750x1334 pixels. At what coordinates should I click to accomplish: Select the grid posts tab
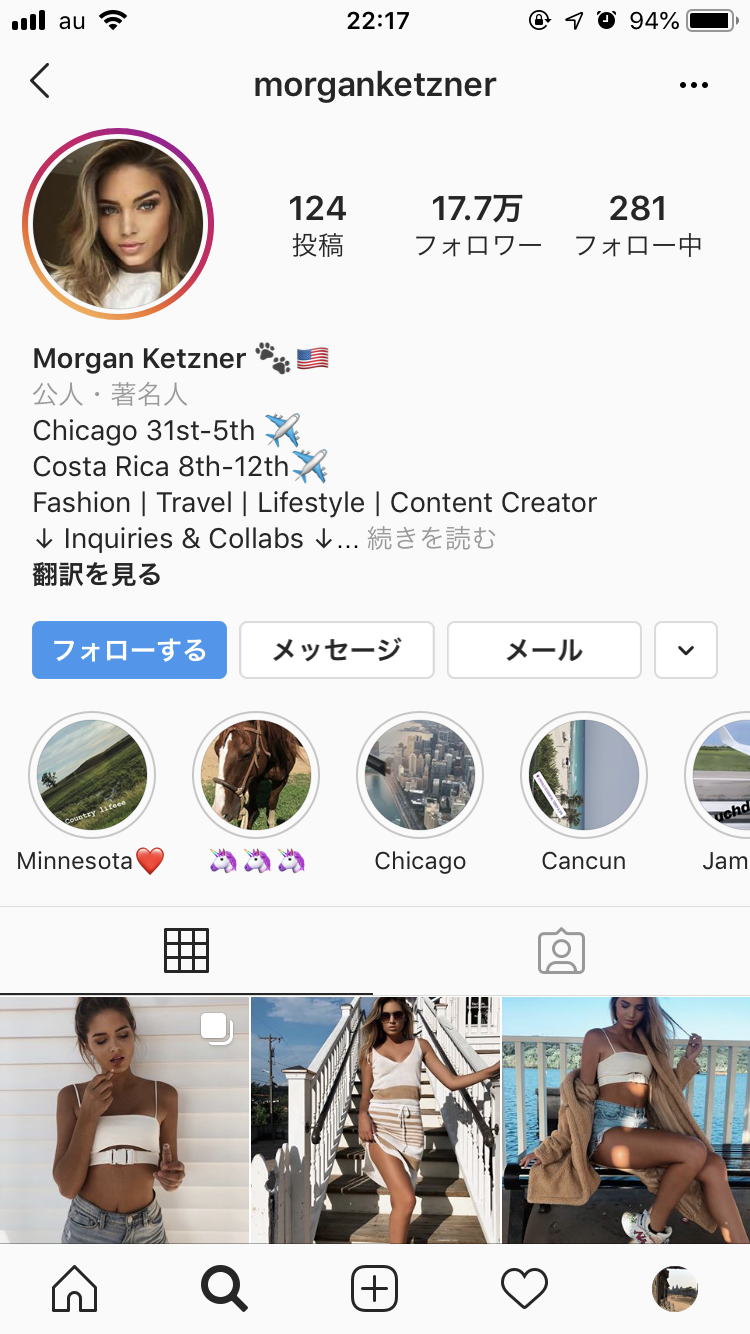click(187, 951)
